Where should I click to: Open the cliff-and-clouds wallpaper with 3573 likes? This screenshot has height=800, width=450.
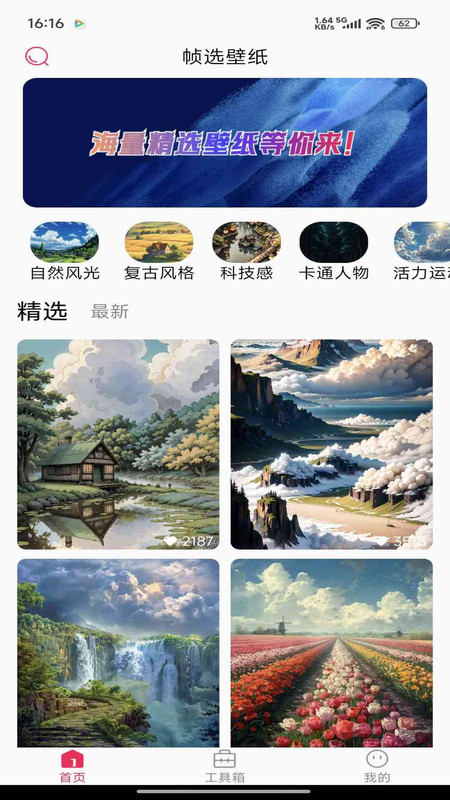coord(332,444)
